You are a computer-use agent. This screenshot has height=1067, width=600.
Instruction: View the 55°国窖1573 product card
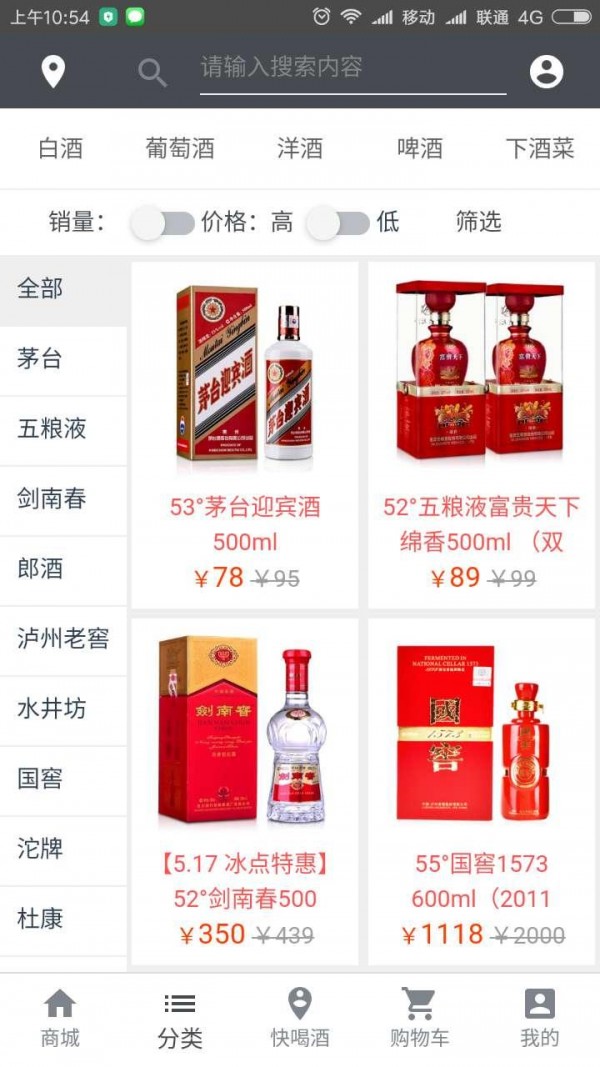point(481,790)
